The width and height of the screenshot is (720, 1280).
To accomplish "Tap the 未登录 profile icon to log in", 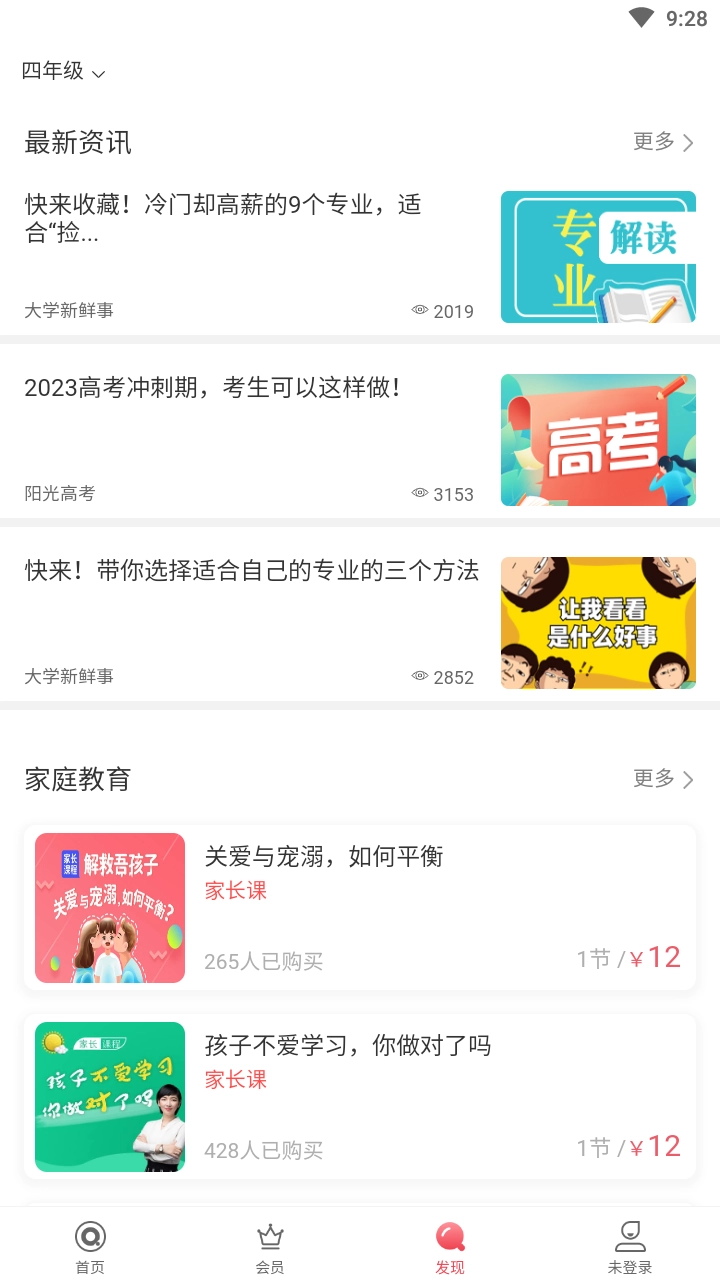I will pos(629,1237).
